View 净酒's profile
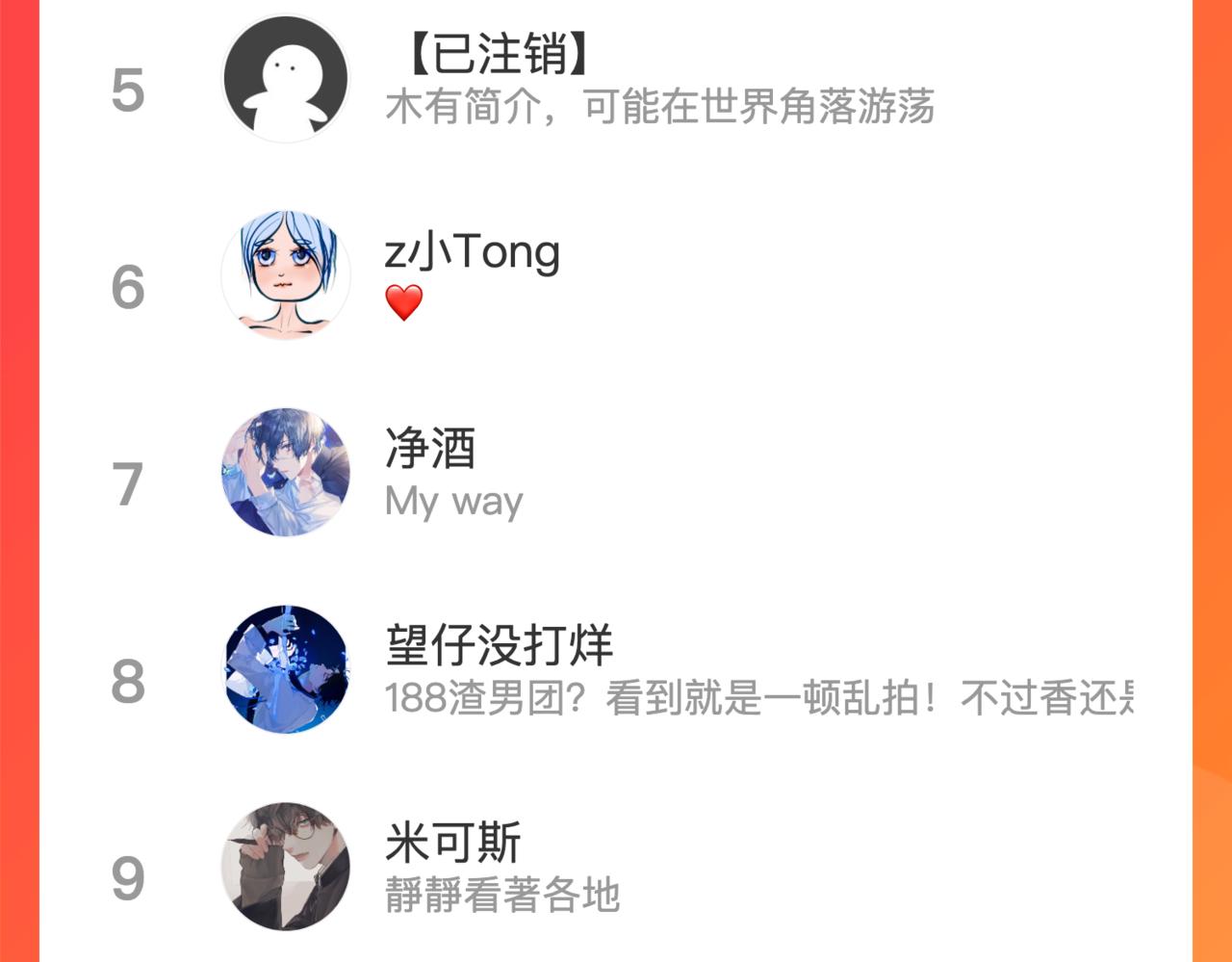 [x=430, y=449]
